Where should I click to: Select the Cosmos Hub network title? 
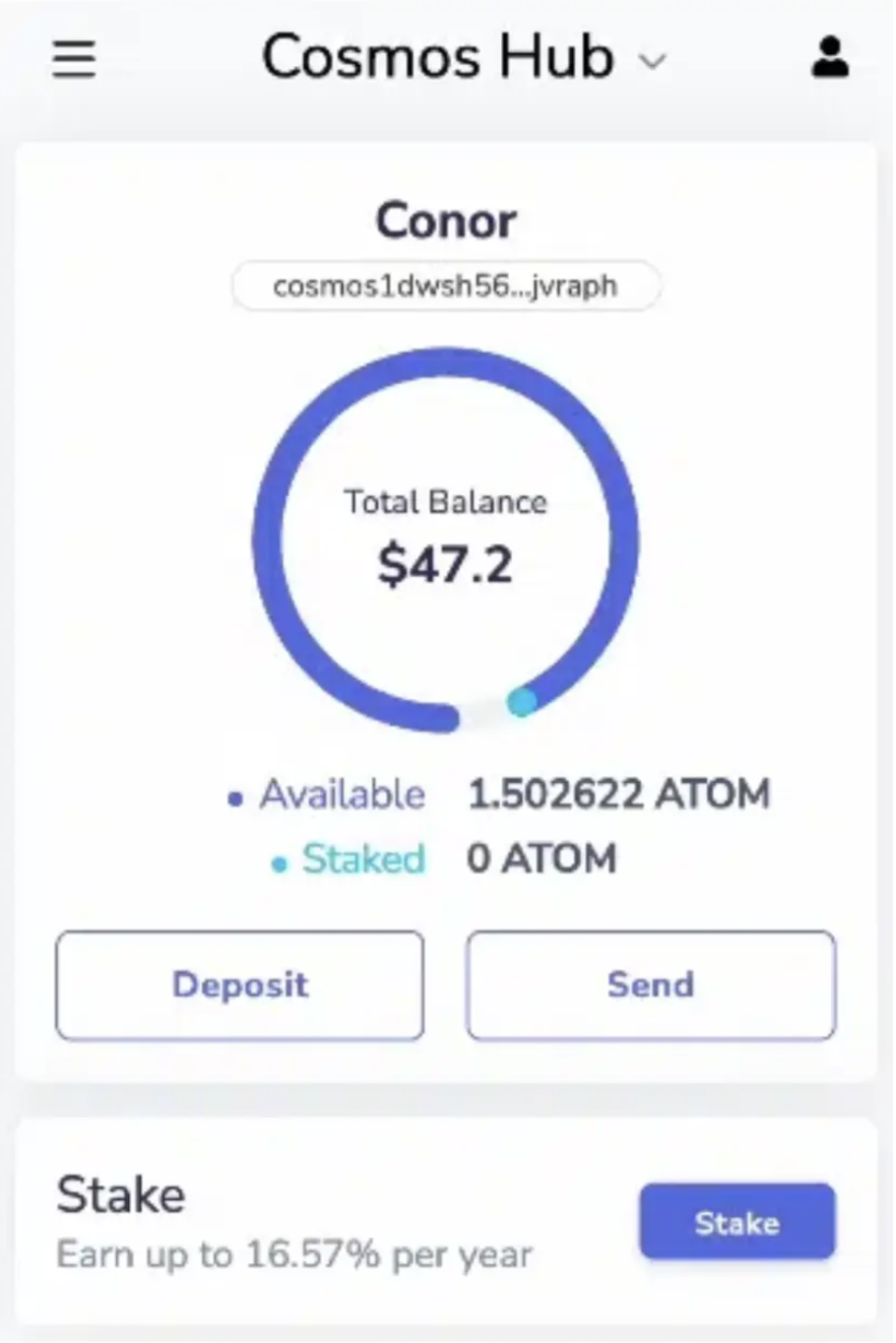[x=436, y=57]
